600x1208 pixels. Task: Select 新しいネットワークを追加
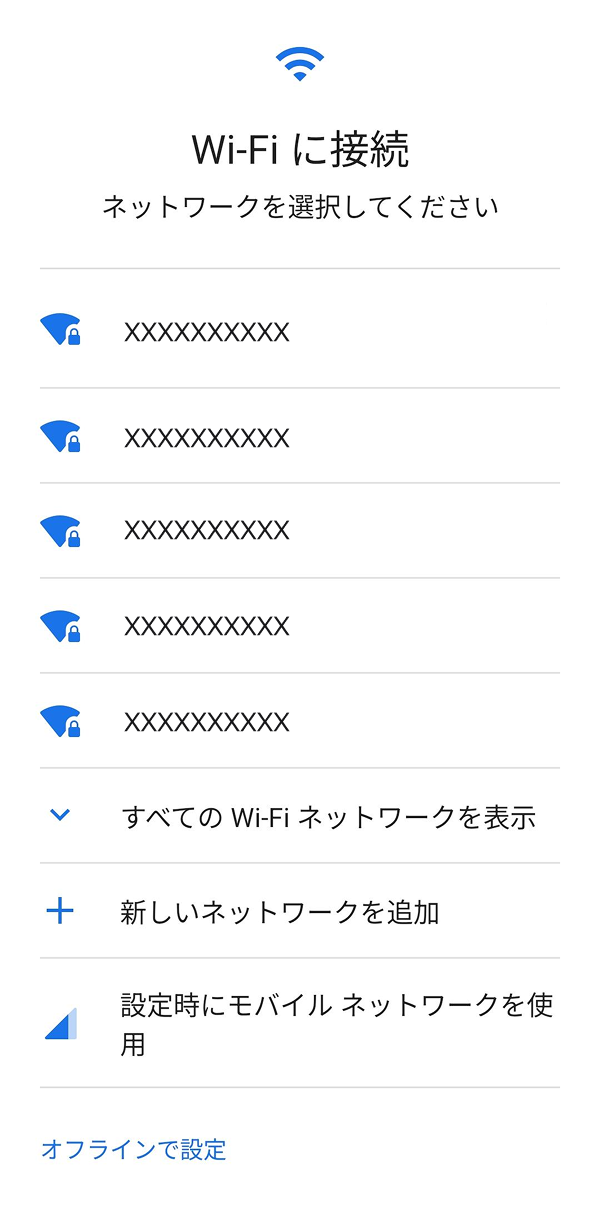coord(280,911)
